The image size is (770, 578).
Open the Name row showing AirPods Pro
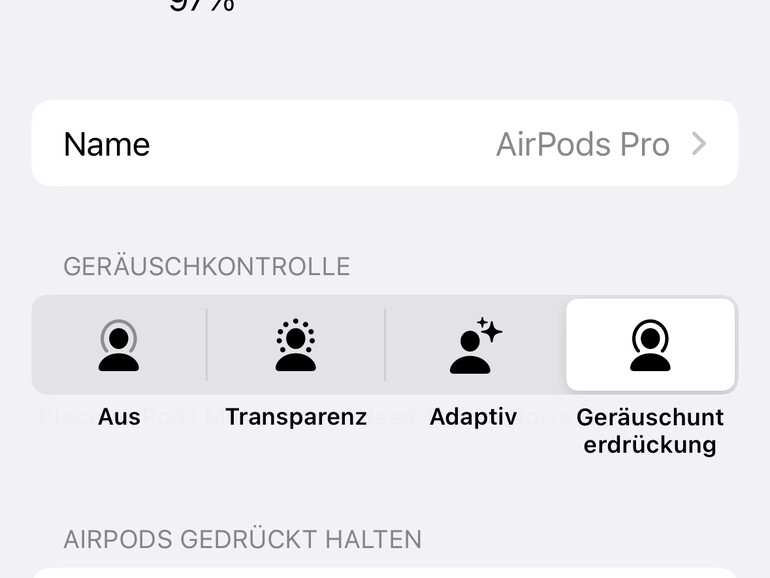385,144
